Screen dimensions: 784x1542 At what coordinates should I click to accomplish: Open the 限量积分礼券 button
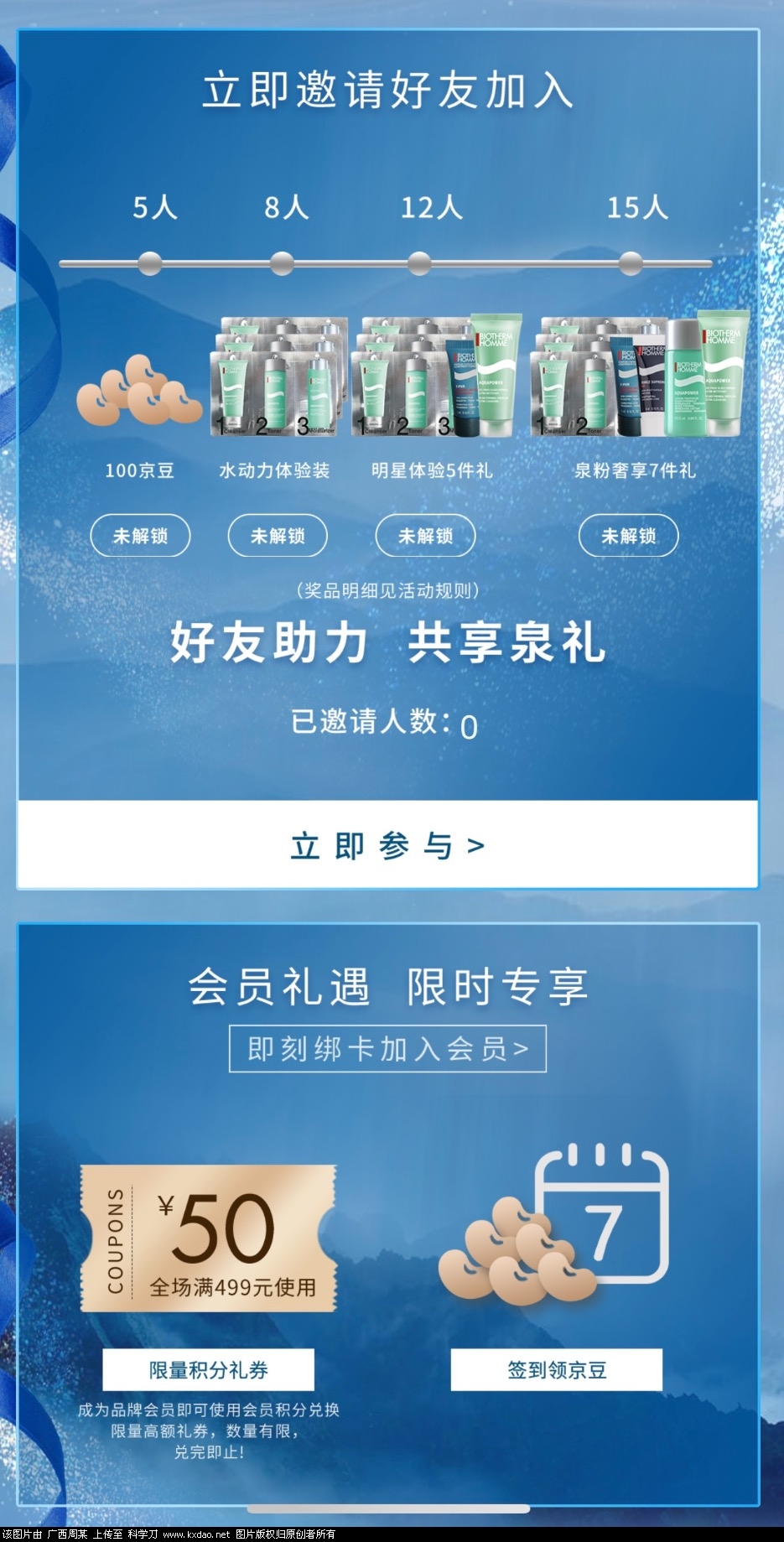(x=208, y=1370)
